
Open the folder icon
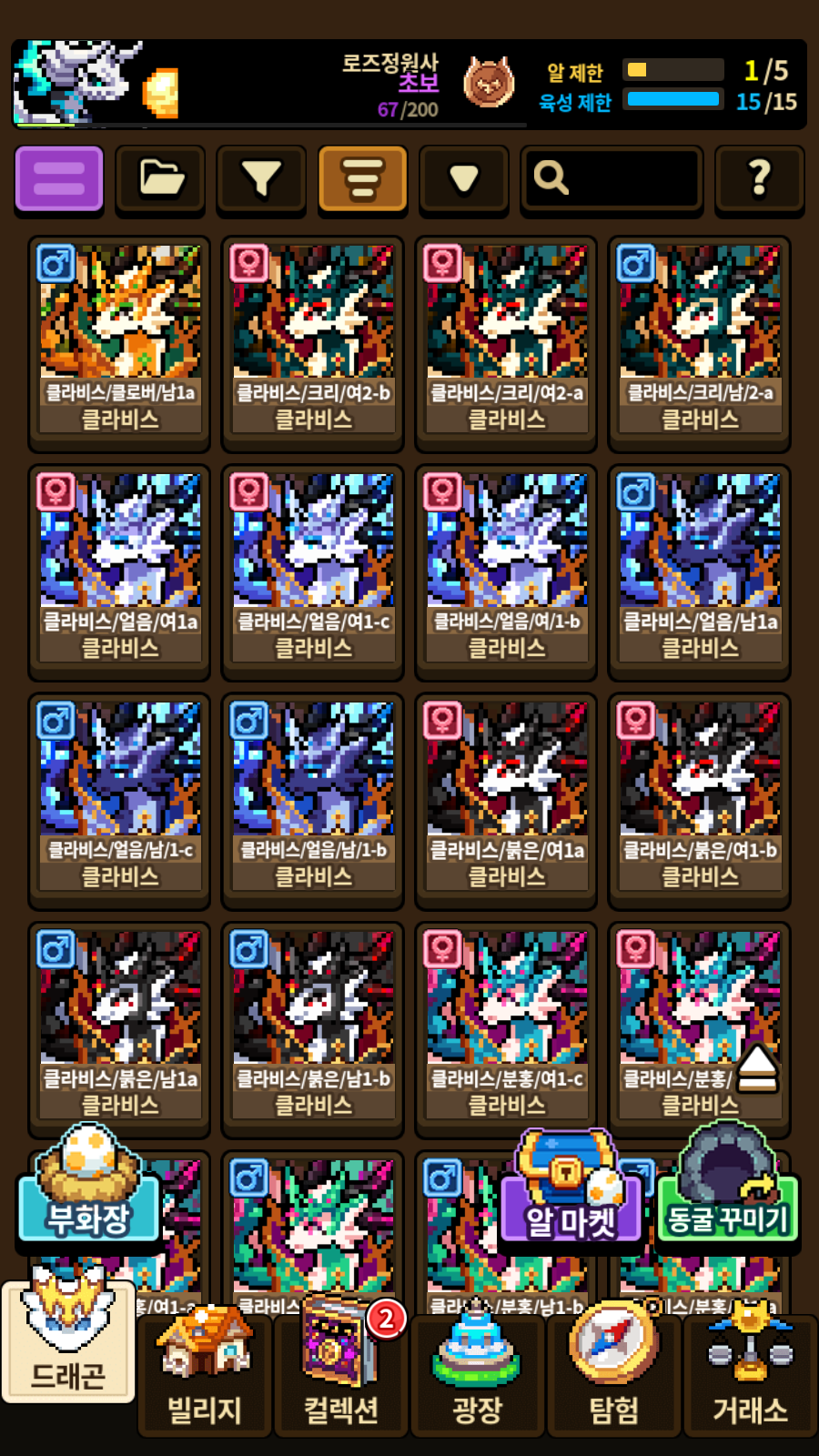click(x=161, y=178)
